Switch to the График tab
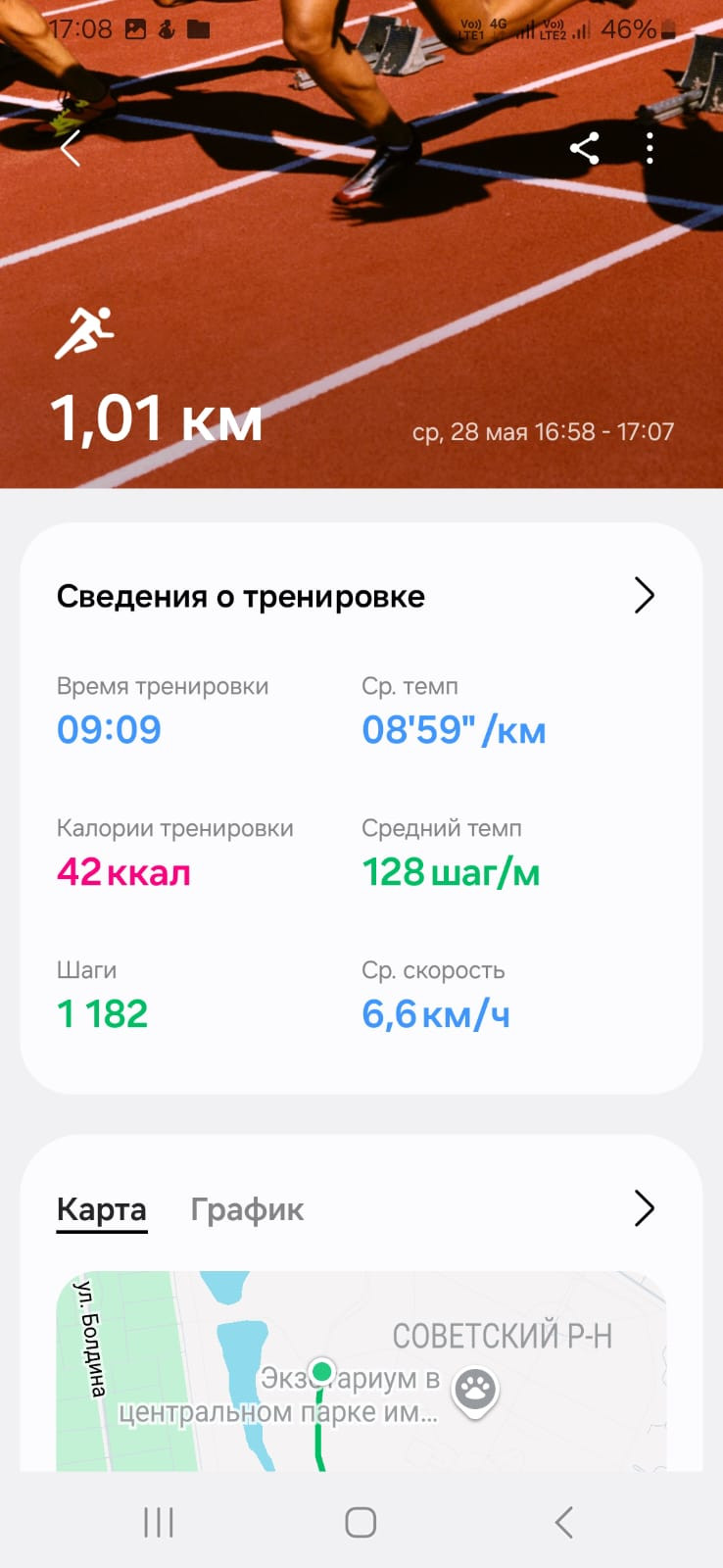This screenshot has height=1568, width=723. (247, 1209)
